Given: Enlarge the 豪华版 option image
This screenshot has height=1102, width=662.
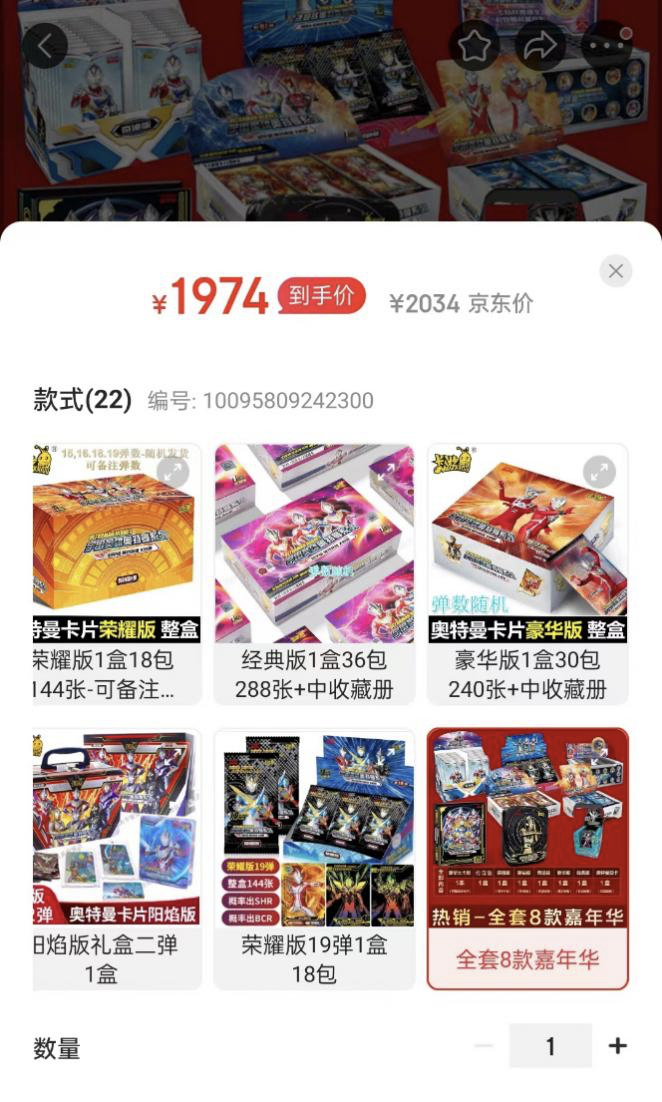Looking at the screenshot, I should [599, 472].
